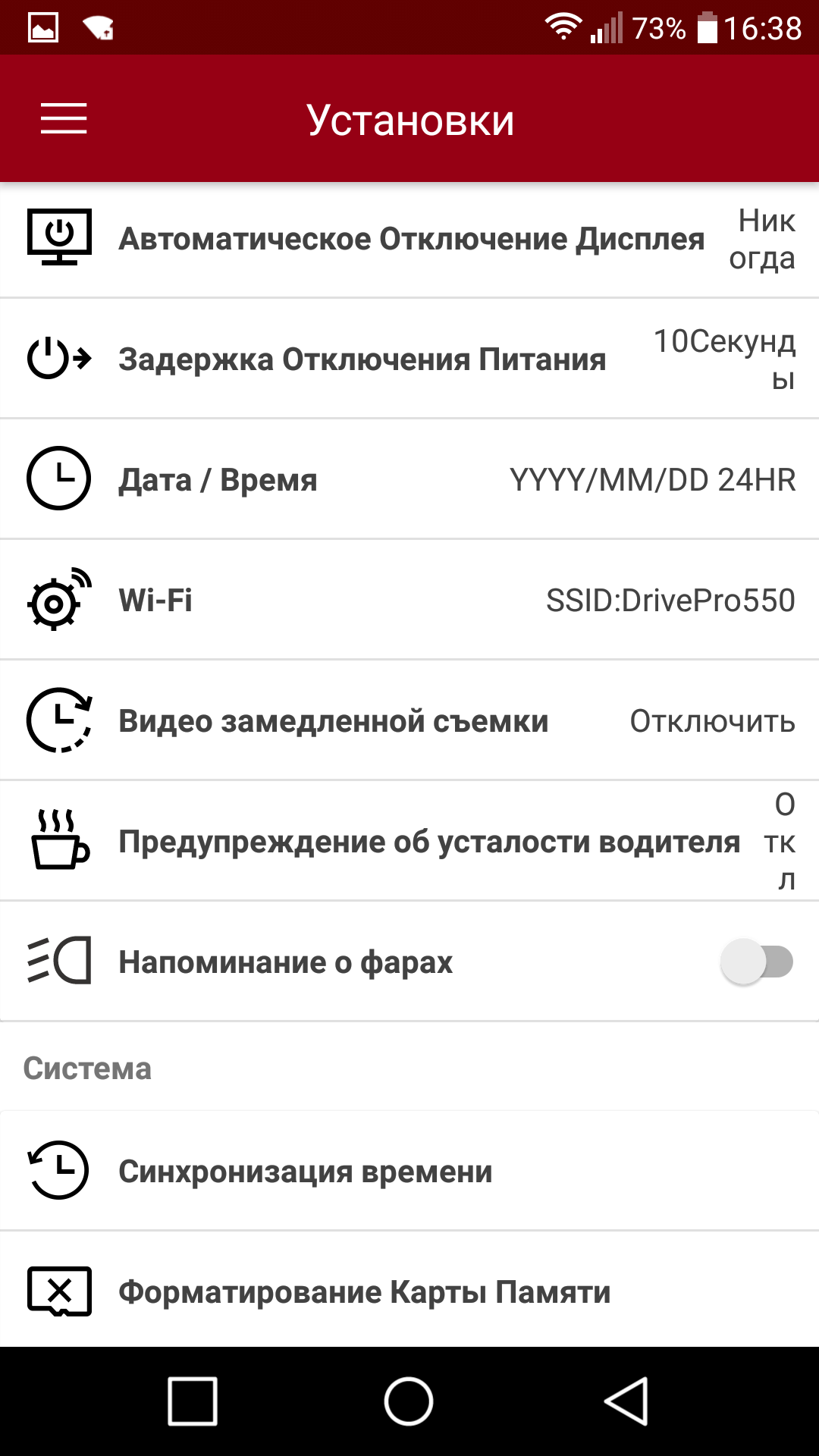Go back with the system back button
Viewport: 819px width, 1456px height.
point(626,1401)
